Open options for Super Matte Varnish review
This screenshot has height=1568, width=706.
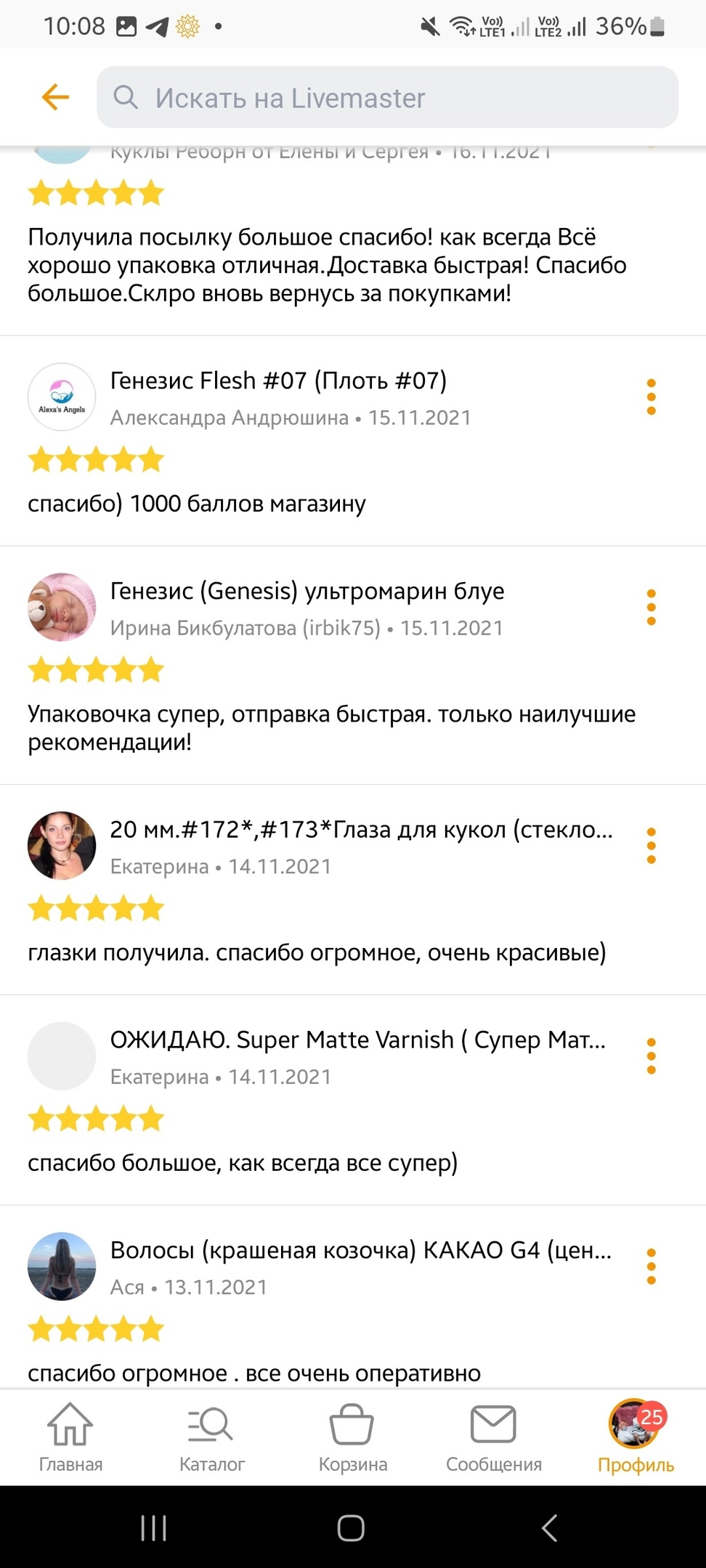651,1056
